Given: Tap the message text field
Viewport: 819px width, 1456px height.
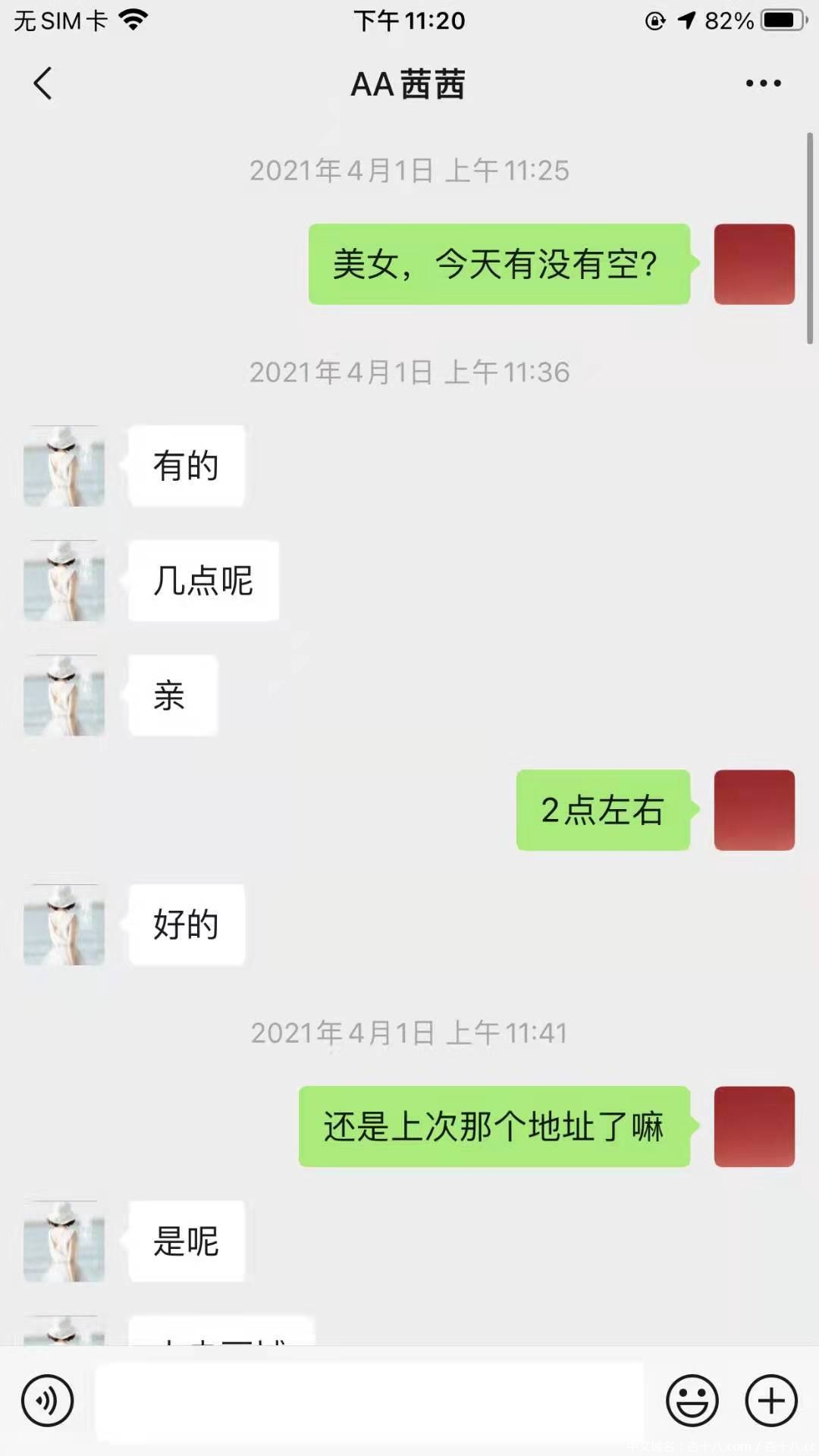Looking at the screenshot, I should click(x=369, y=1401).
